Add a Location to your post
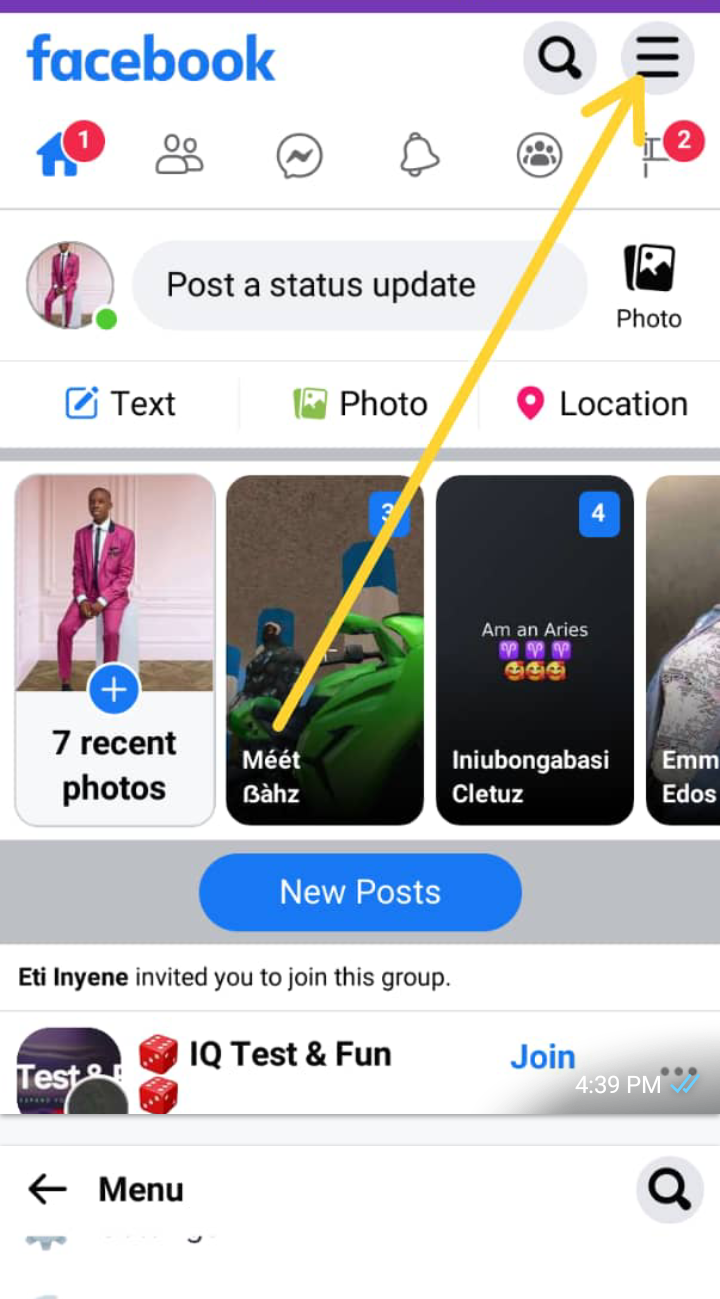 point(602,404)
